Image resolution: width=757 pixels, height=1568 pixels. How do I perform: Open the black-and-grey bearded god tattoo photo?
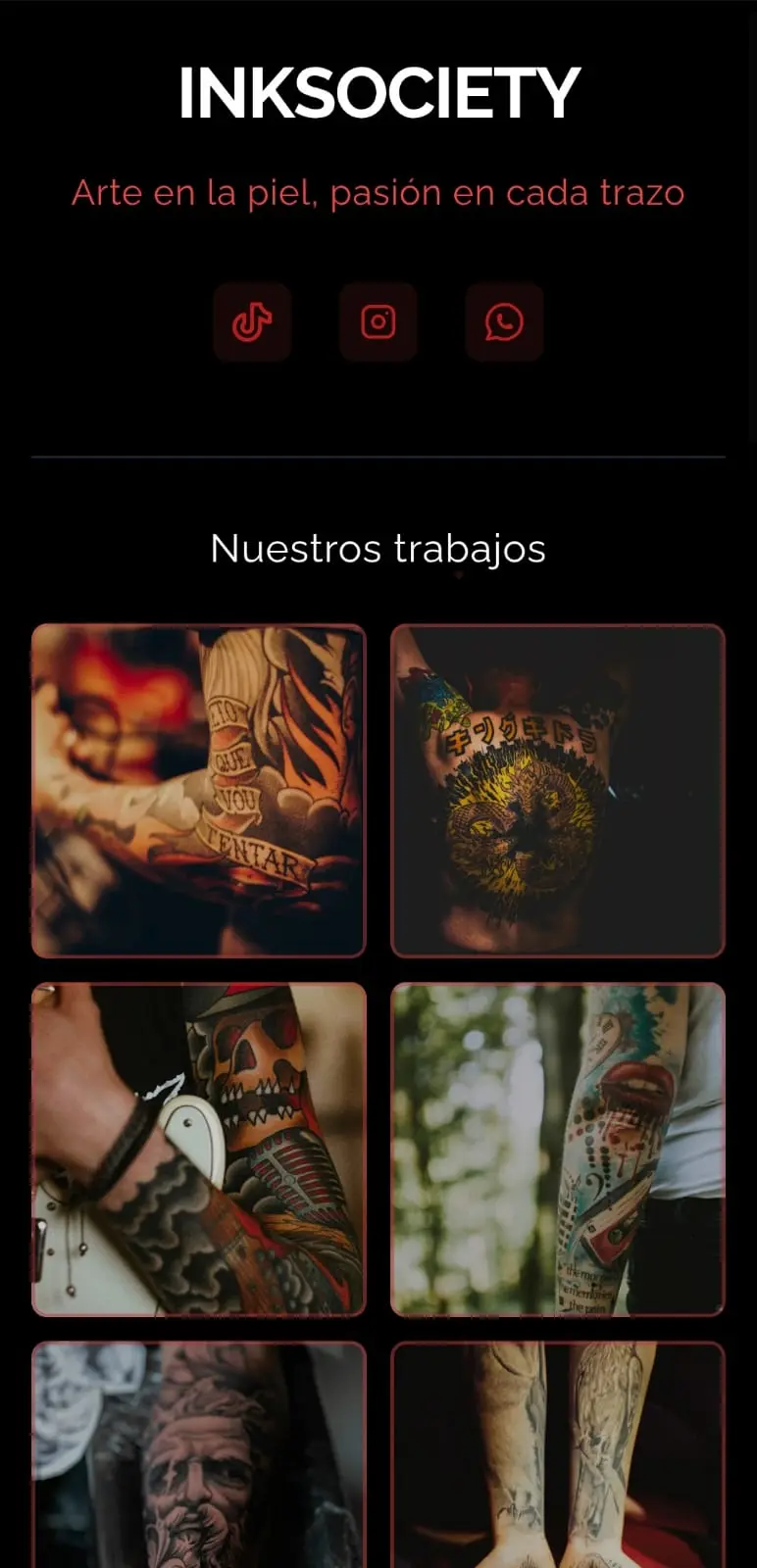[x=197, y=1460]
